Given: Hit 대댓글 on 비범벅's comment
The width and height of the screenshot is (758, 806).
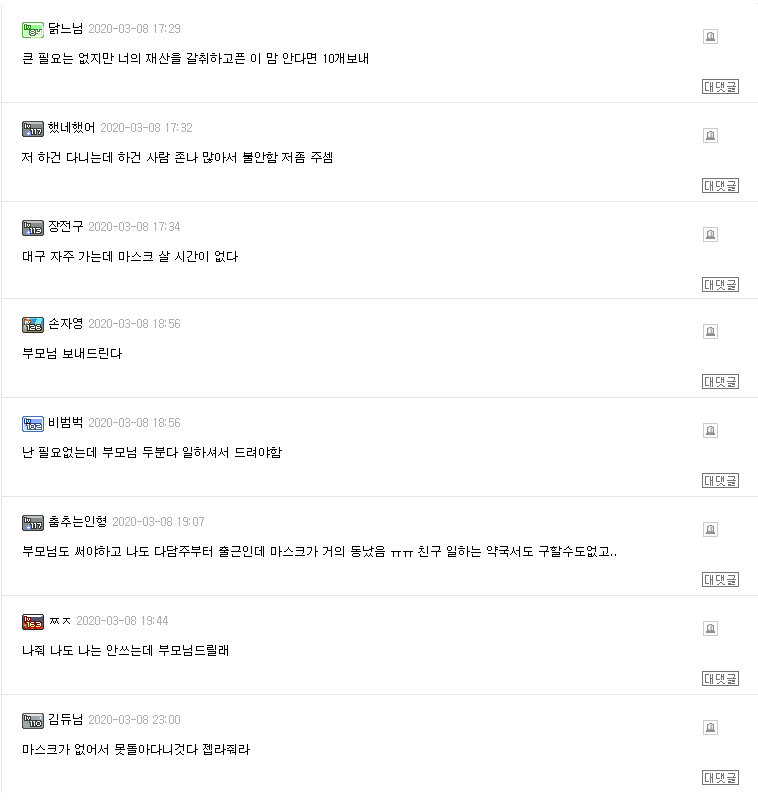Looking at the screenshot, I should [x=720, y=481].
